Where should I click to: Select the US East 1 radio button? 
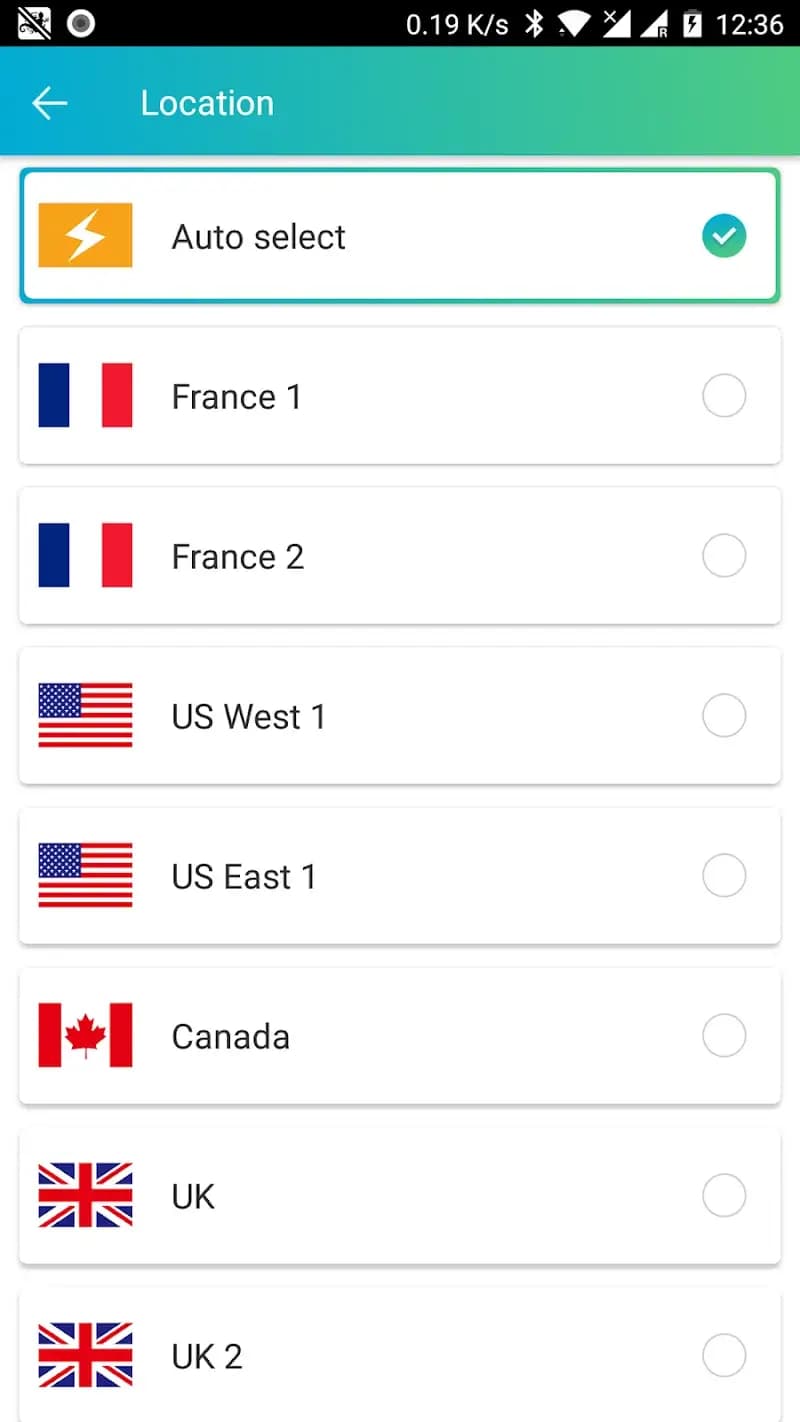point(724,876)
